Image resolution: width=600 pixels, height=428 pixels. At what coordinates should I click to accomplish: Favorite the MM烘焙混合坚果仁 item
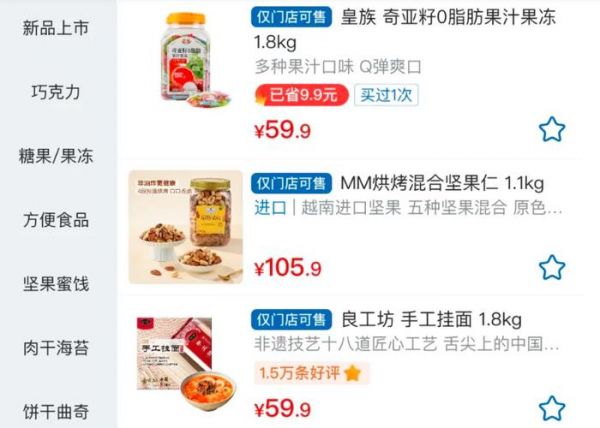pyautogui.click(x=552, y=267)
